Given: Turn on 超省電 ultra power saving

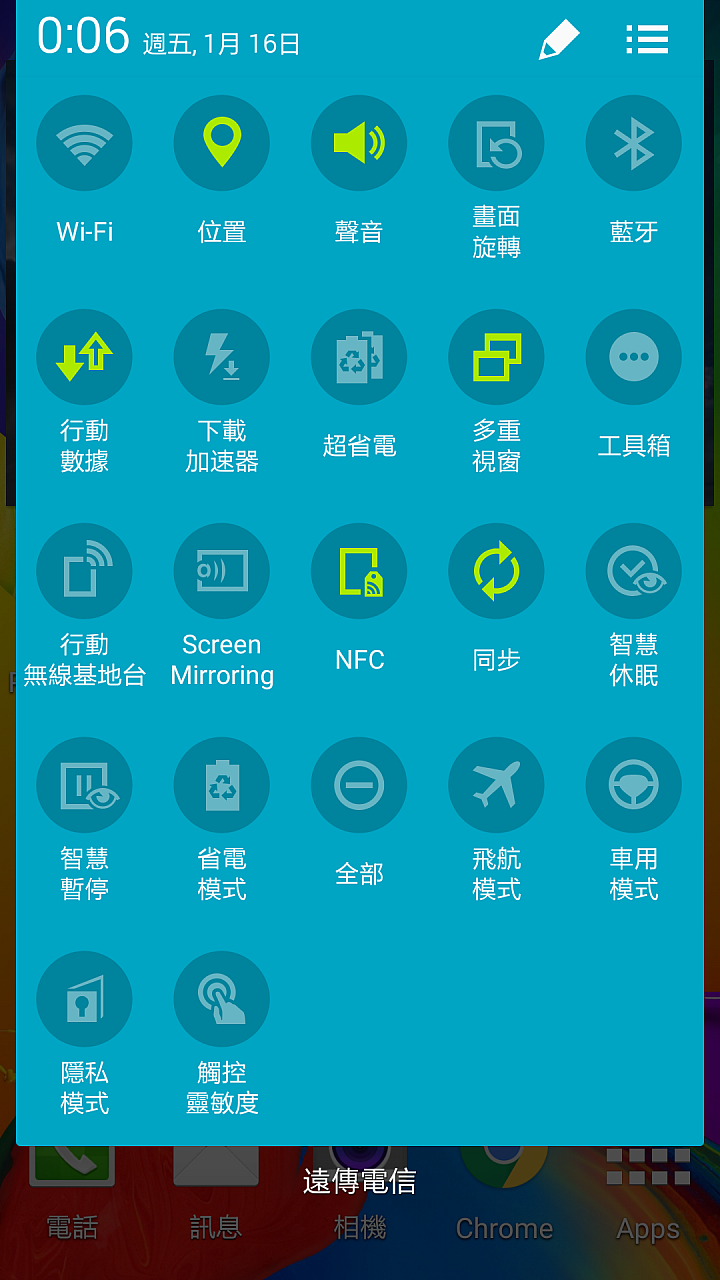Looking at the screenshot, I should (x=359, y=358).
